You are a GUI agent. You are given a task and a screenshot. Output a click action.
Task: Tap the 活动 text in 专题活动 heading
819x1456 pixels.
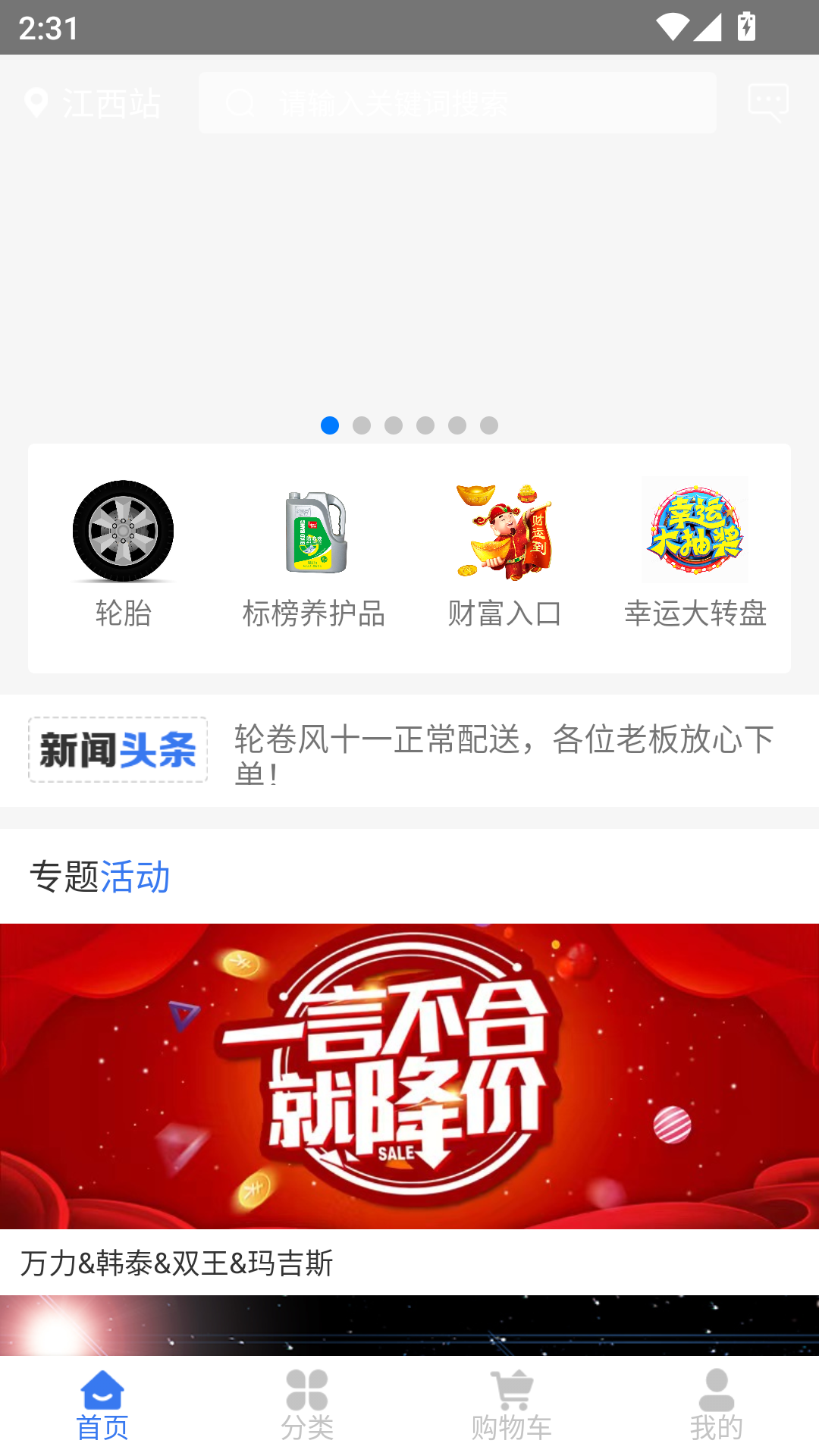(x=138, y=877)
